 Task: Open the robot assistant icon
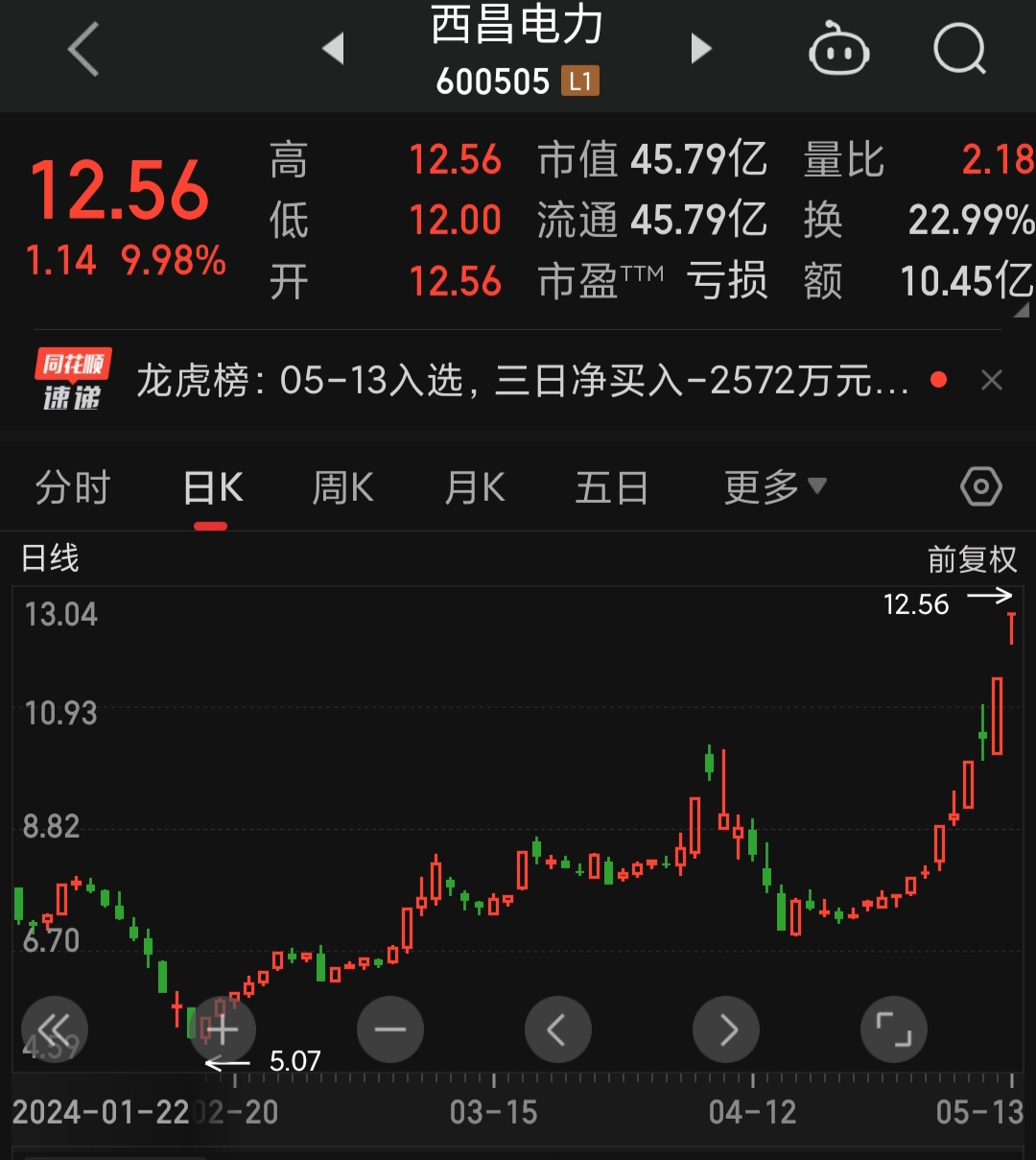(839, 50)
